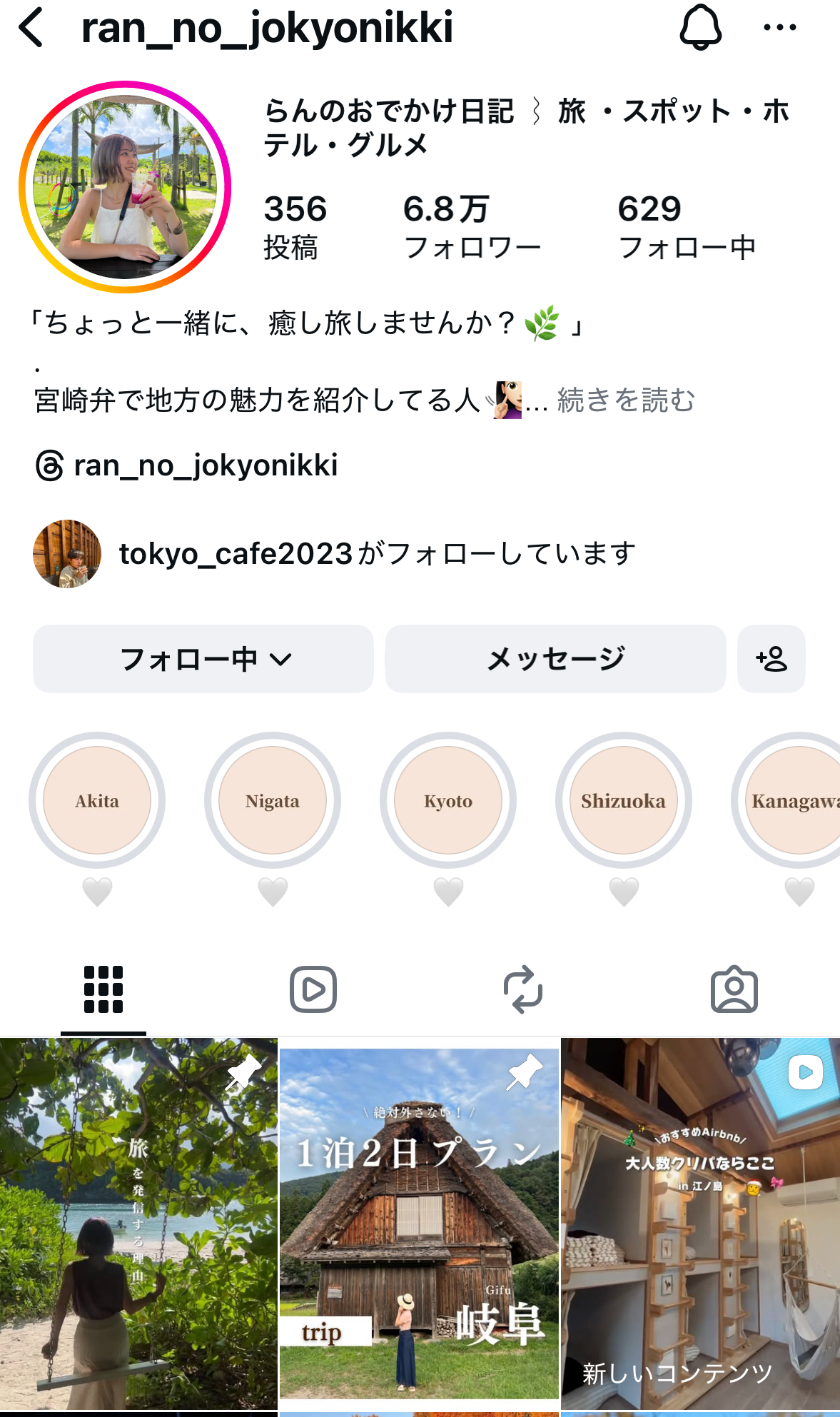Expand bio with 続きを読む
840x1417 pixels.
point(626,400)
